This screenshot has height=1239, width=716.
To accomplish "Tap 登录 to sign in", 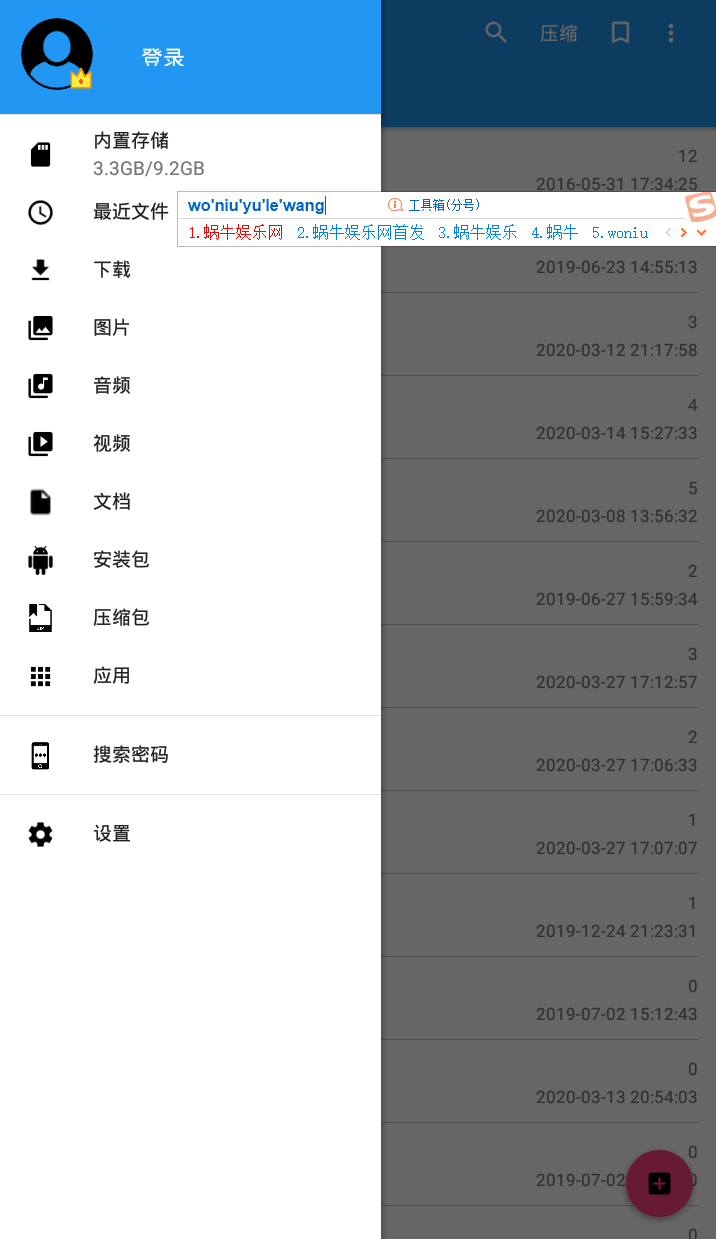I will click(163, 58).
